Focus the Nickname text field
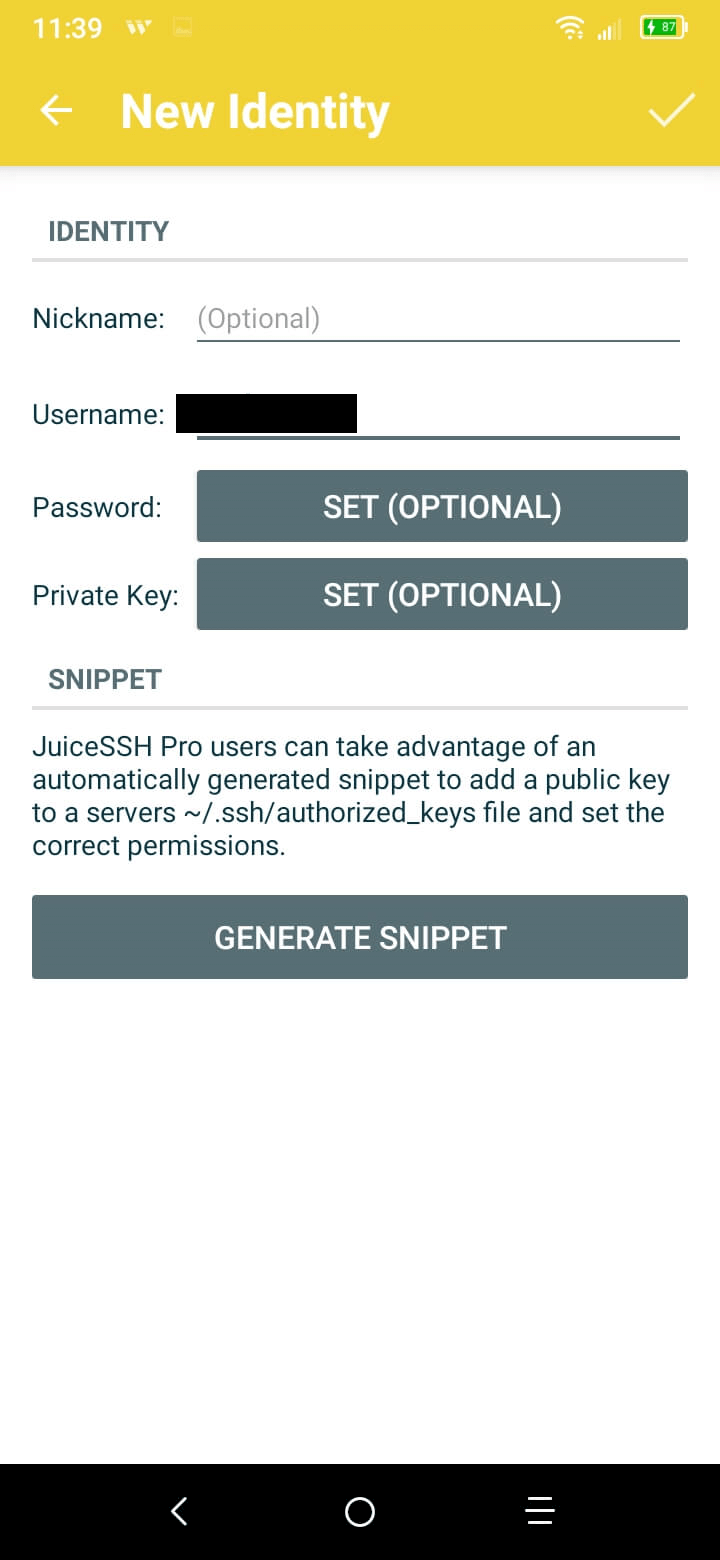The height and width of the screenshot is (1560, 720). [x=438, y=319]
